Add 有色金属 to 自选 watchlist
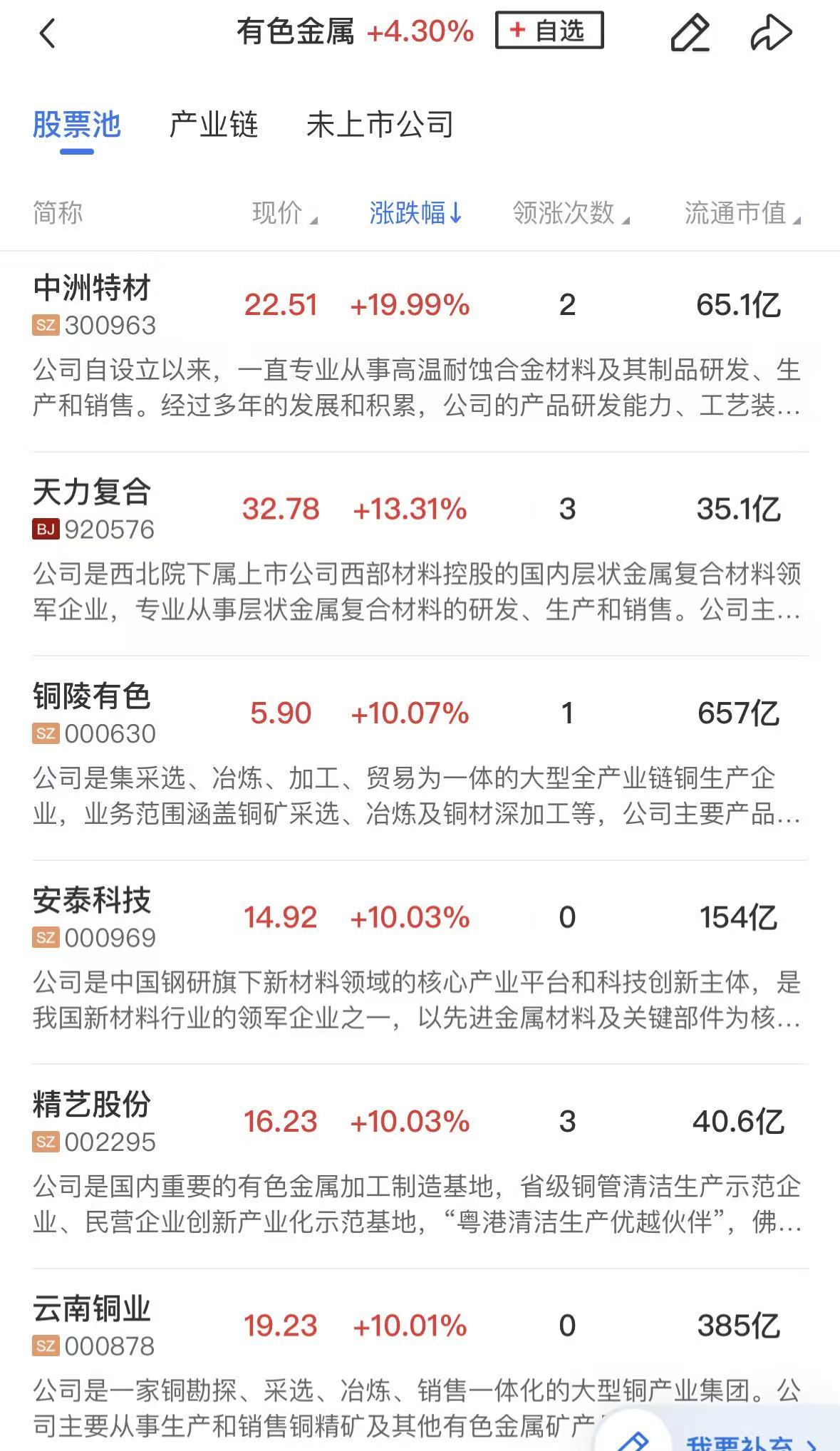Image resolution: width=840 pixels, height=1451 pixels. [549, 31]
